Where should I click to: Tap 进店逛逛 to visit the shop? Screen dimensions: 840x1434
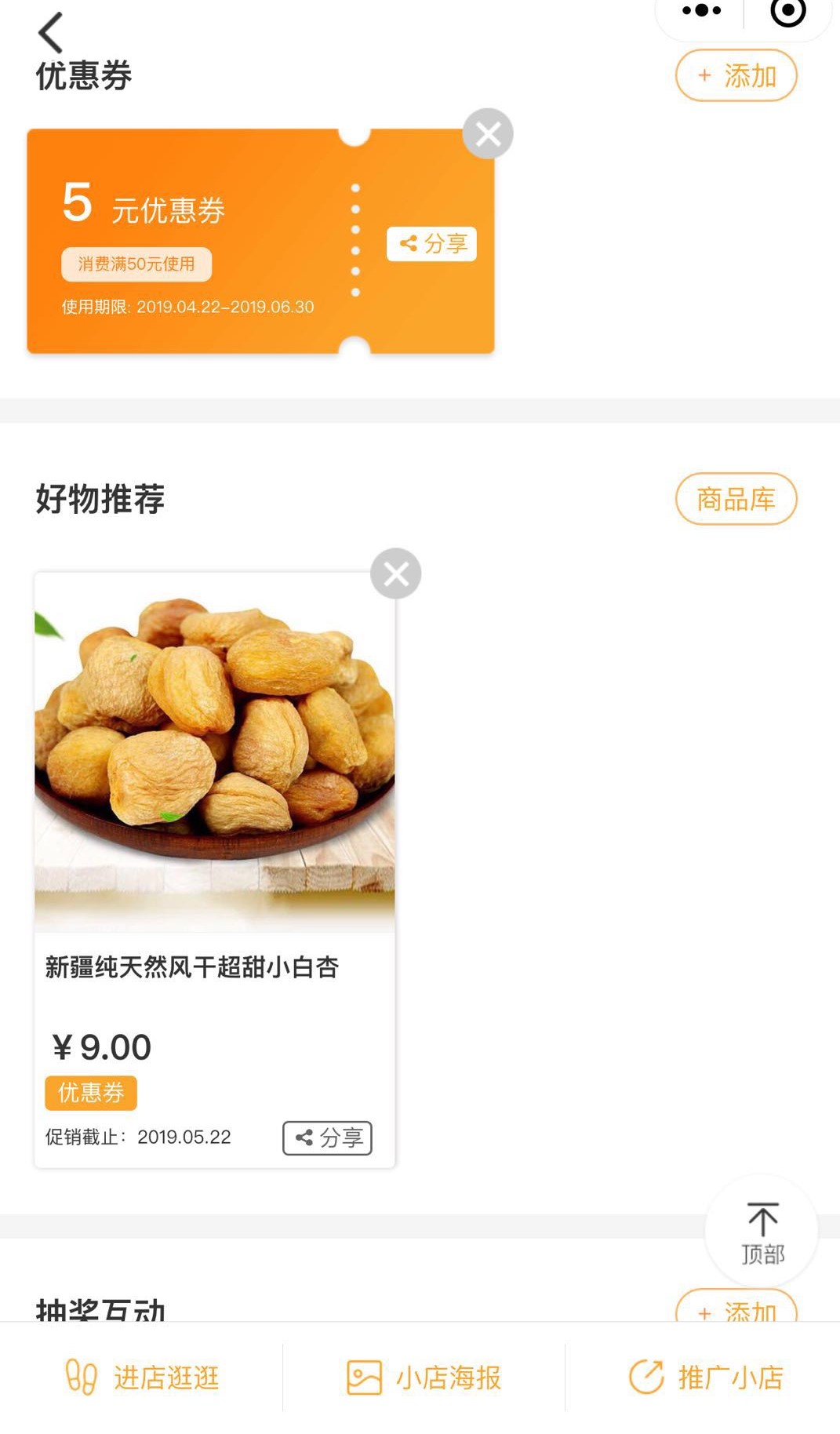point(141,1378)
